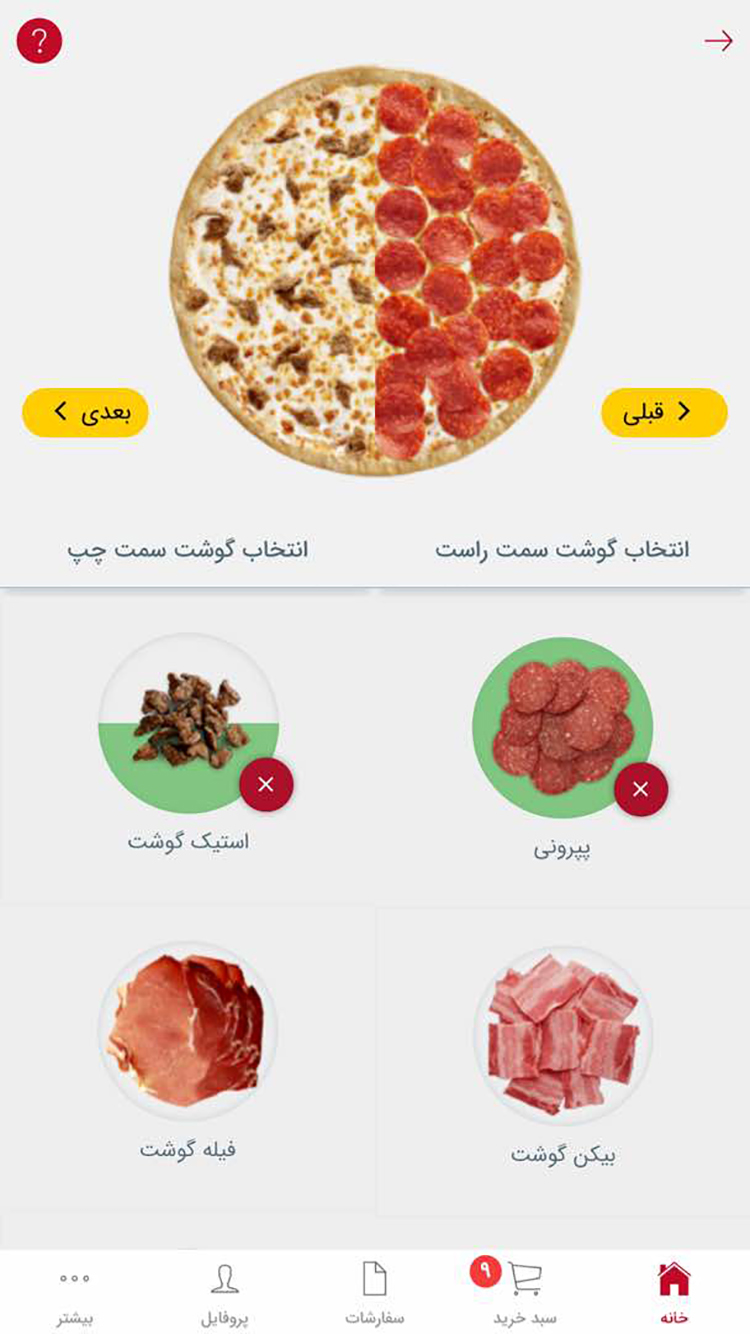Remove steak topping via its red X
This screenshot has height=1334, width=750.
click(264, 785)
